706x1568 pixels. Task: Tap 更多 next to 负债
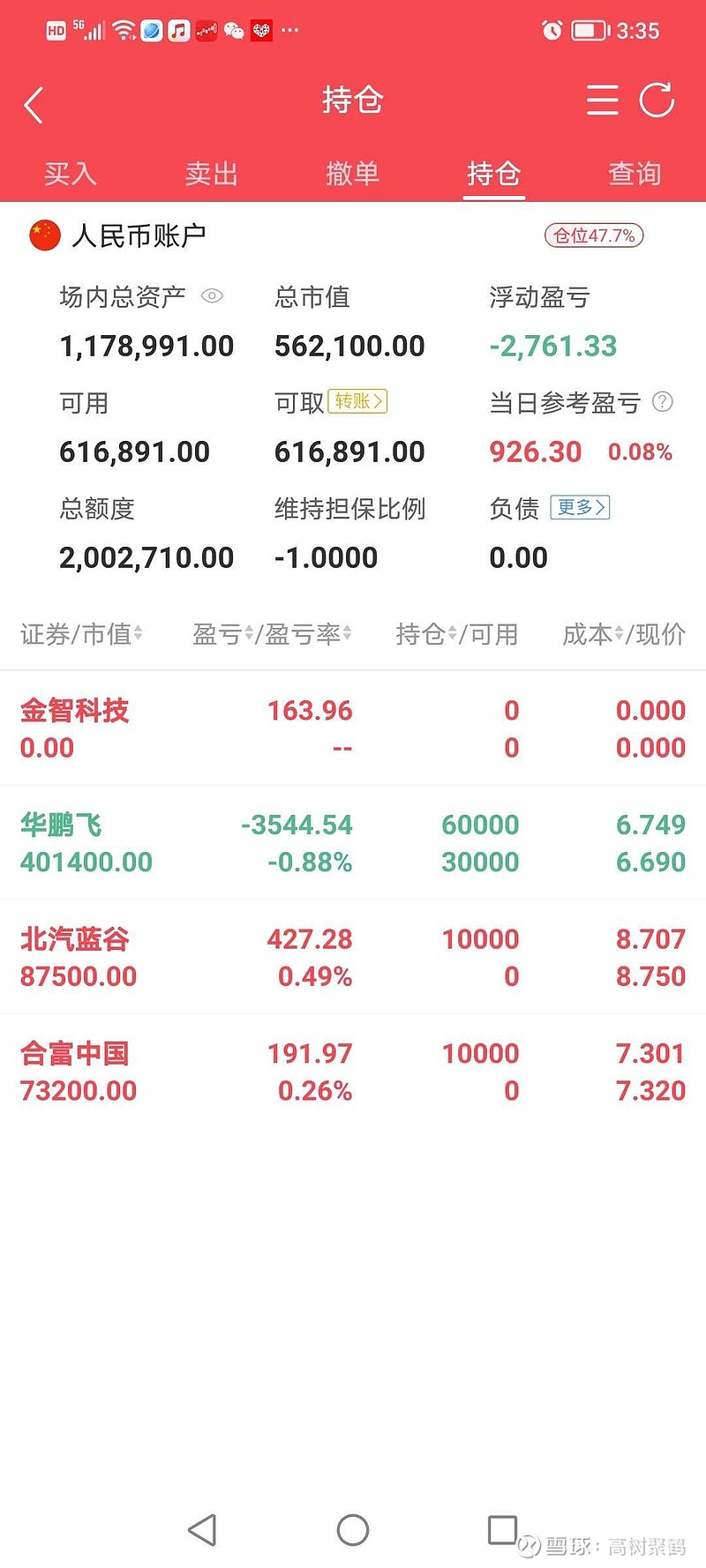tap(580, 507)
